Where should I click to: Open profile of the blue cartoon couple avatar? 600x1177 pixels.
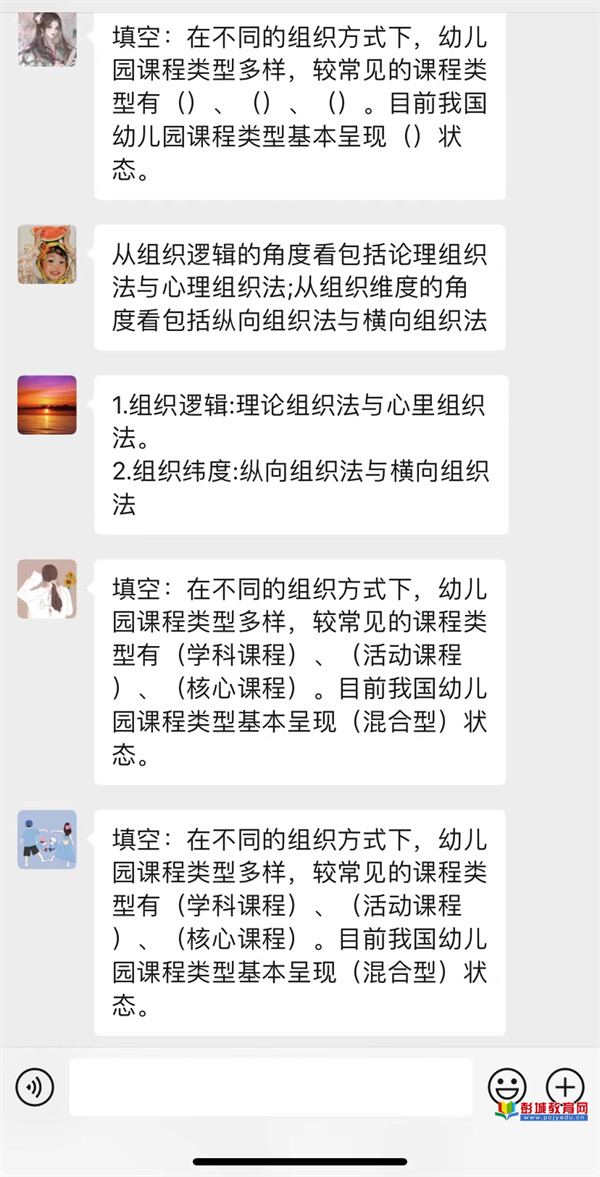(47, 839)
